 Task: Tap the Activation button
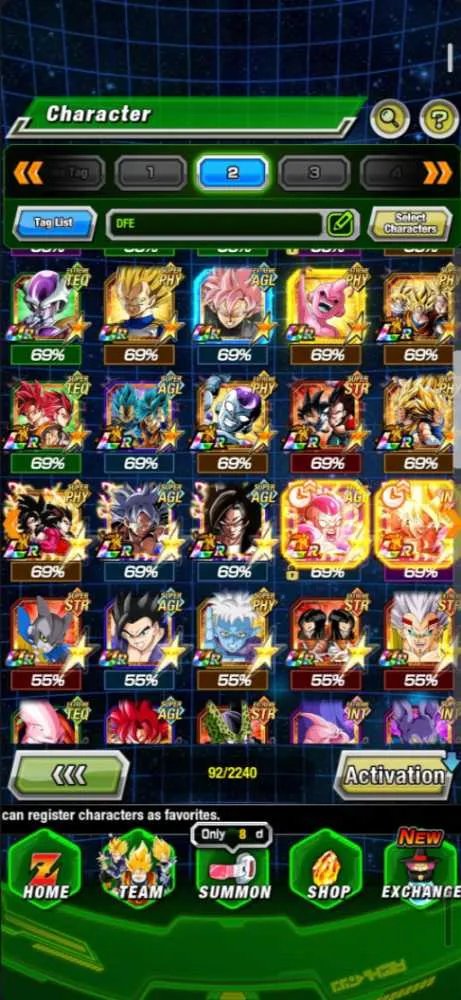(x=395, y=775)
